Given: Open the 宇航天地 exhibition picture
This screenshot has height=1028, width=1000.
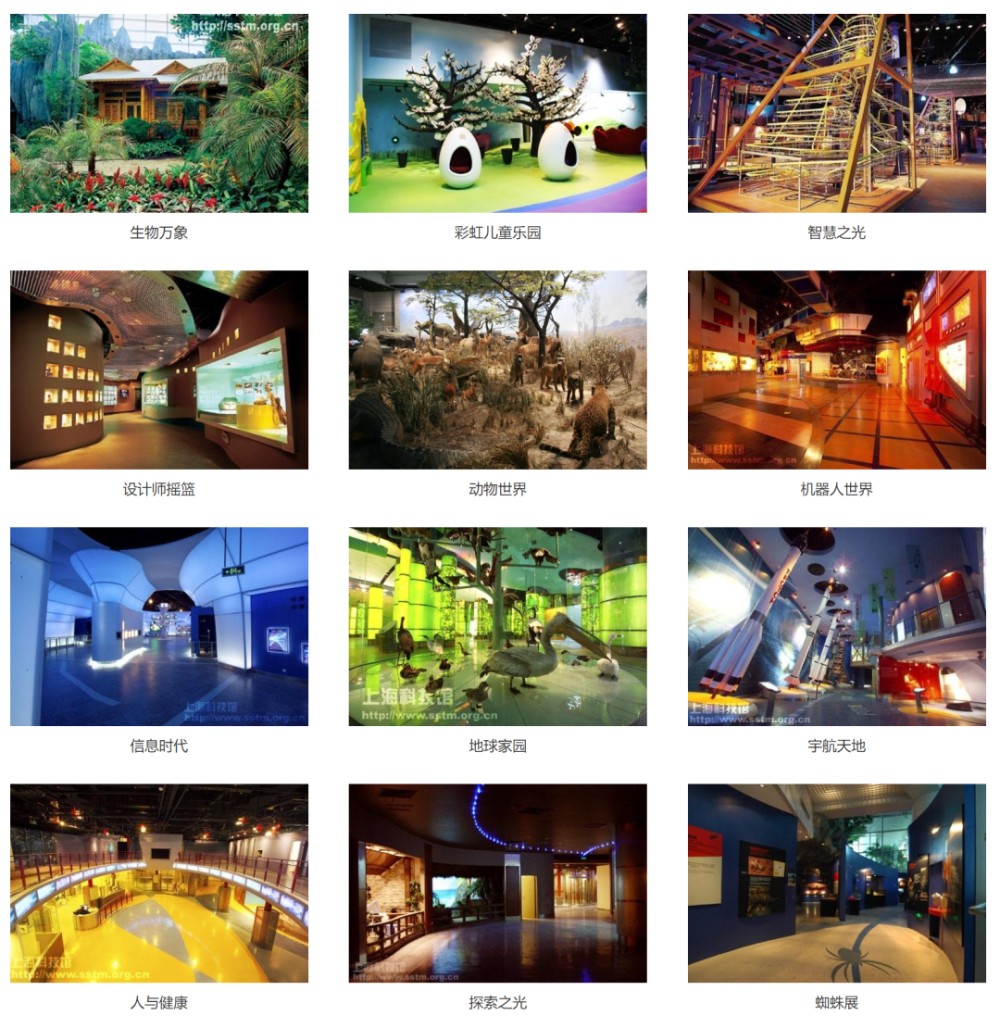Looking at the screenshot, I should tap(836, 627).
